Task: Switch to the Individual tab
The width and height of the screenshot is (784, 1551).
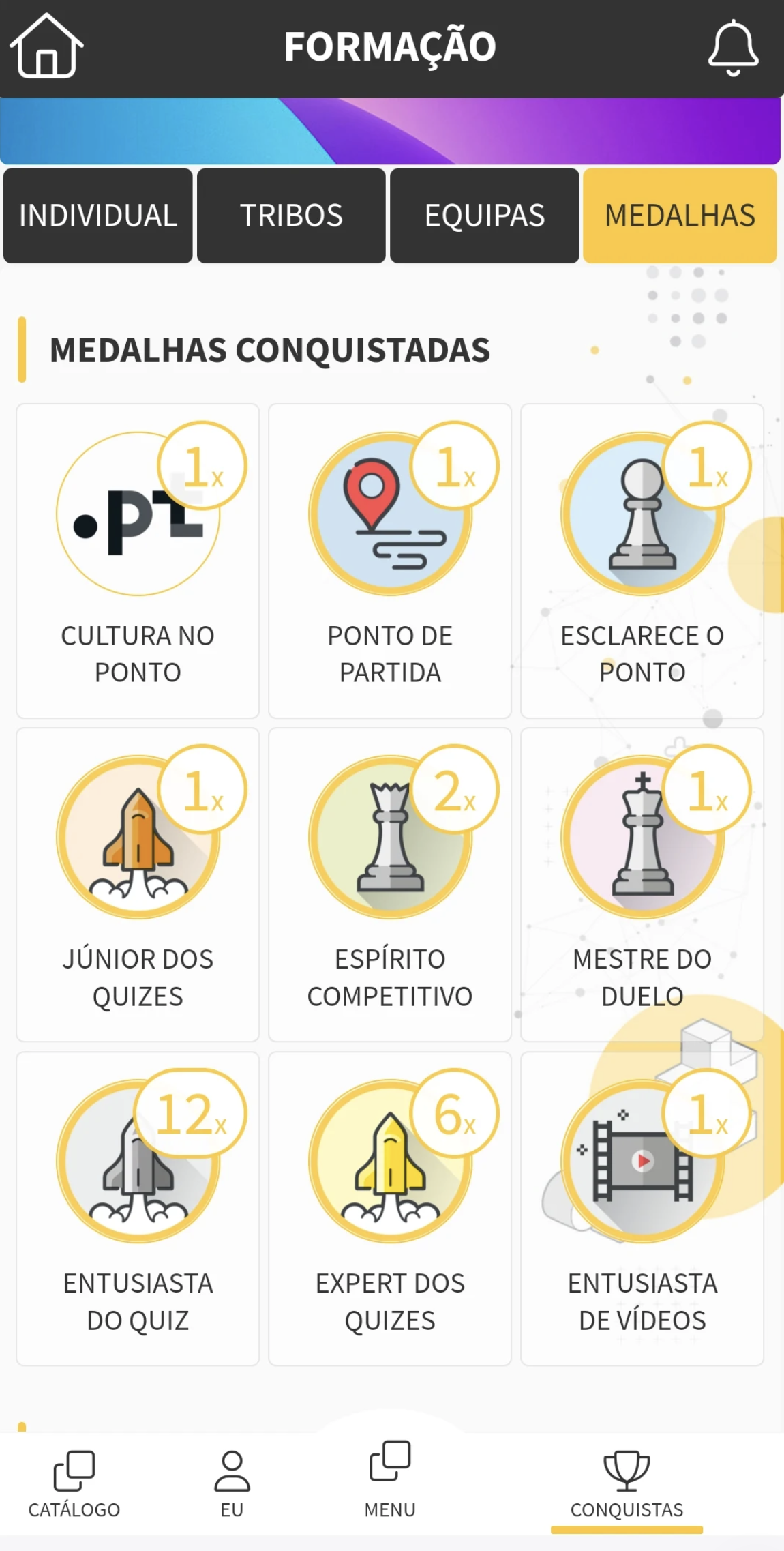Action: click(x=98, y=216)
